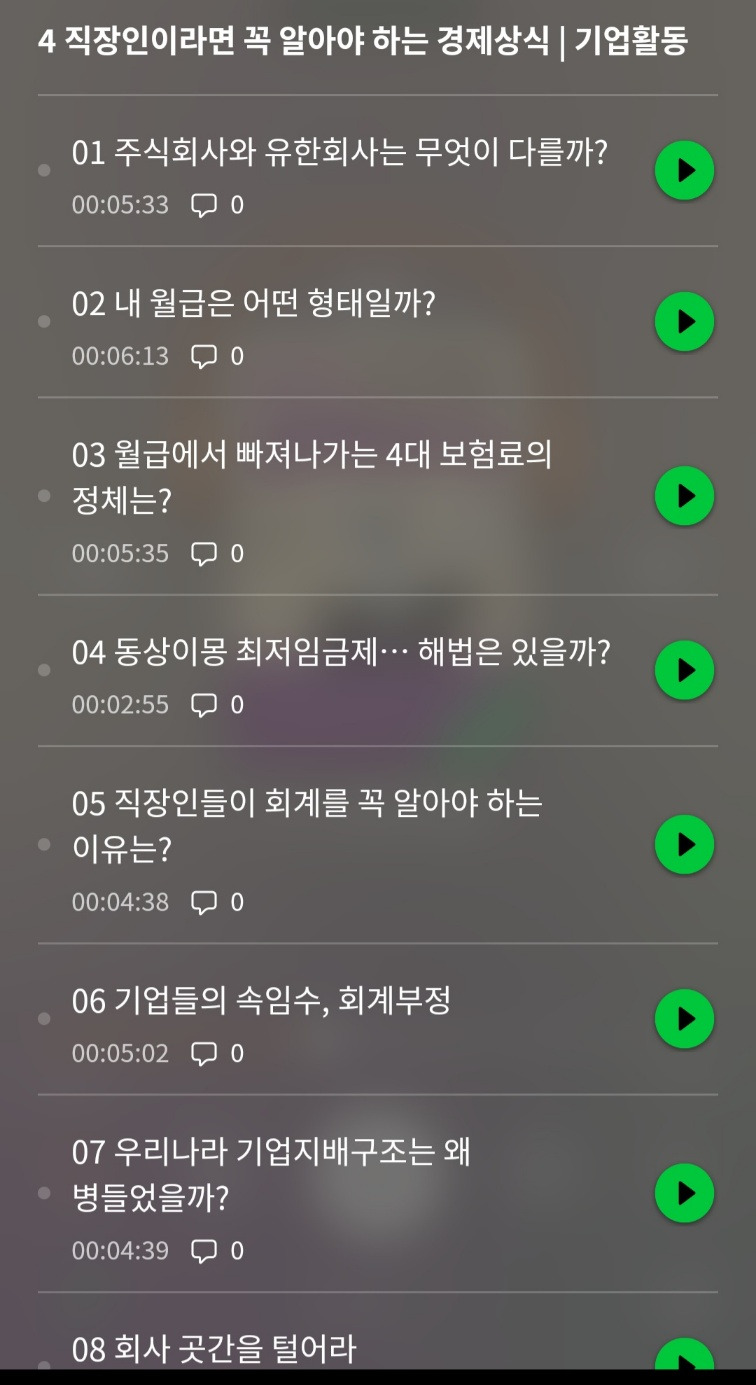Click the comment icon under episode 07

206,1250
